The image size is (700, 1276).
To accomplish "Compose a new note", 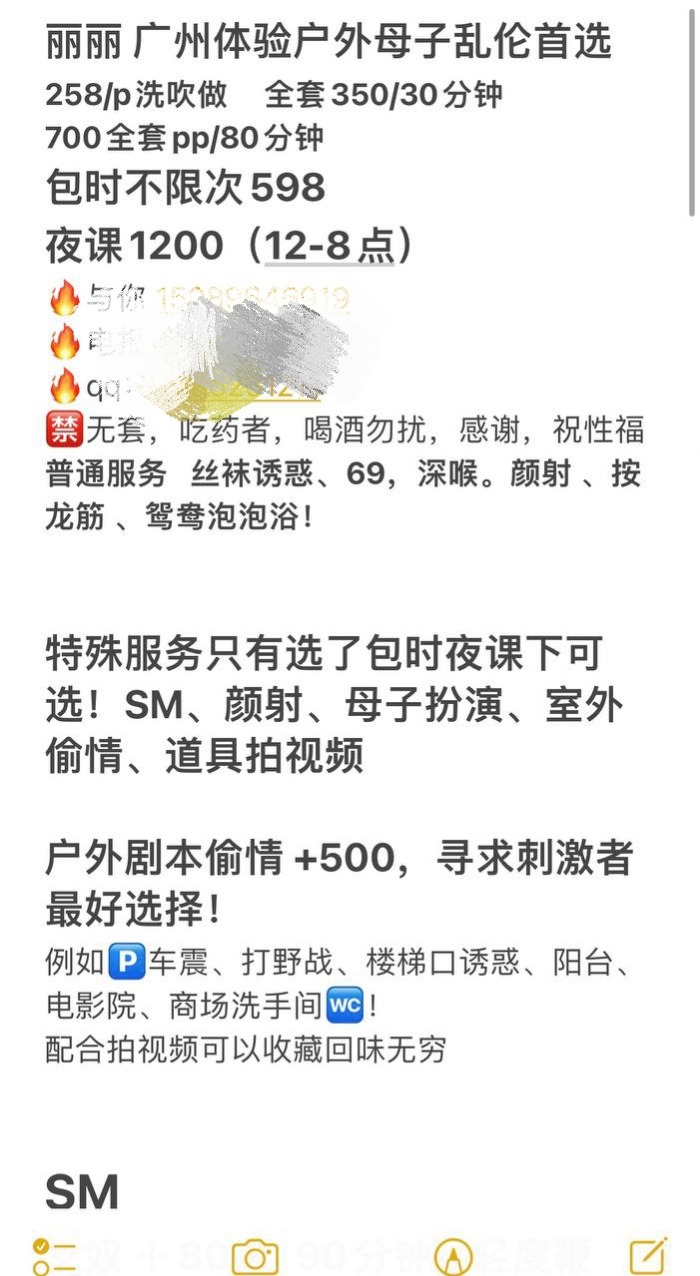I will (x=648, y=1255).
